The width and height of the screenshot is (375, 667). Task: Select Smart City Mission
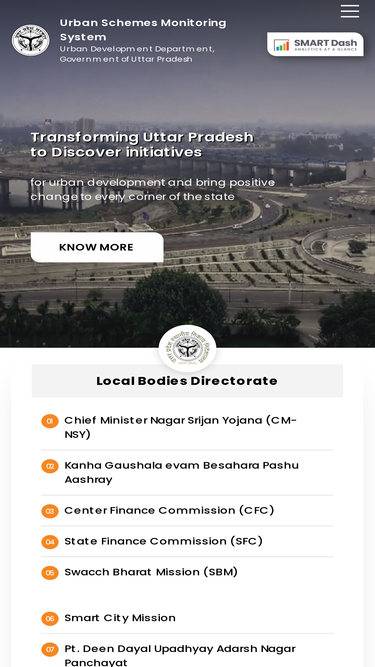click(188, 618)
